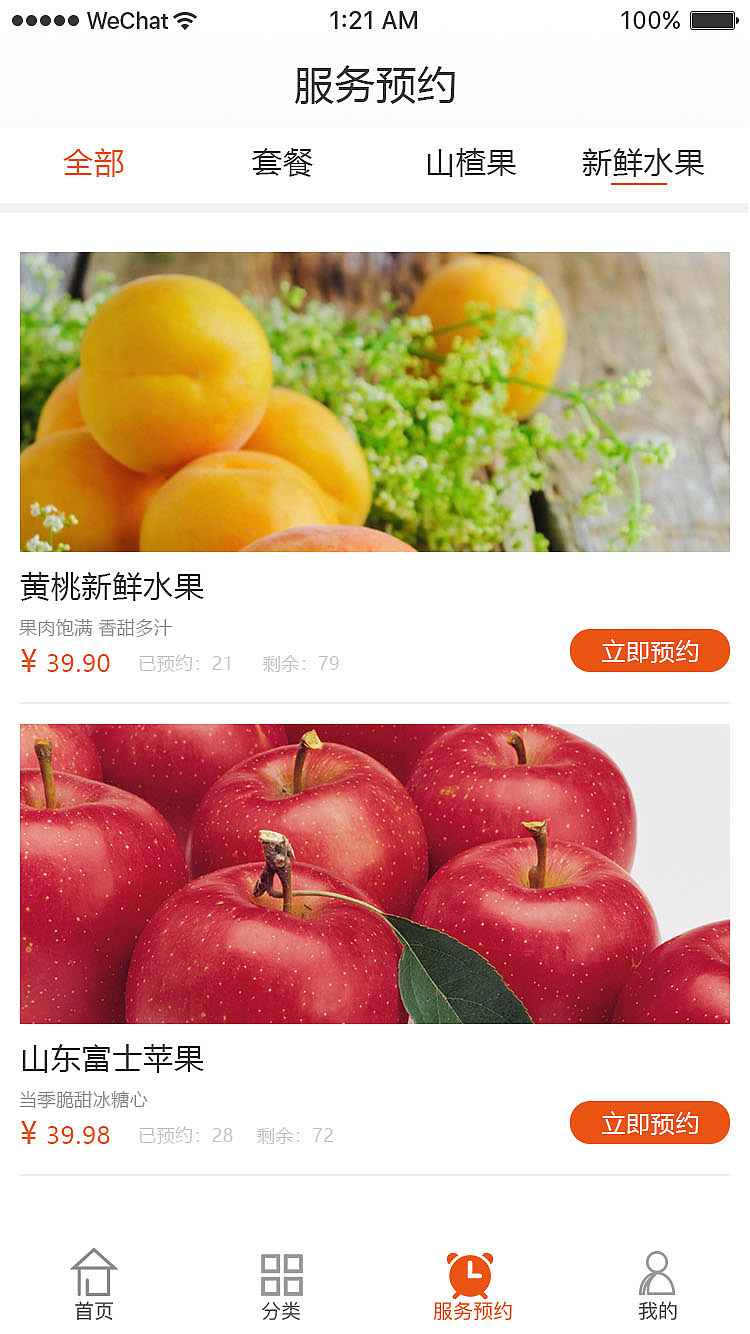The image size is (750, 1334).
Task: Switch to the 套餐 tab
Action: pyautogui.click(x=281, y=163)
